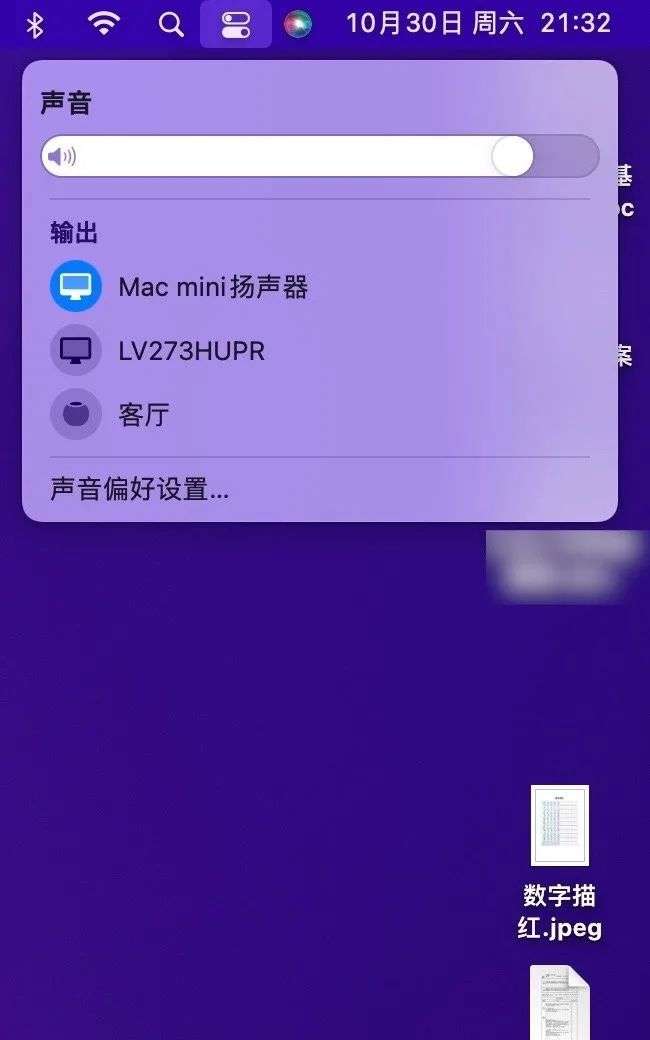Open the Wi-Fi menu bar icon

coord(104,24)
